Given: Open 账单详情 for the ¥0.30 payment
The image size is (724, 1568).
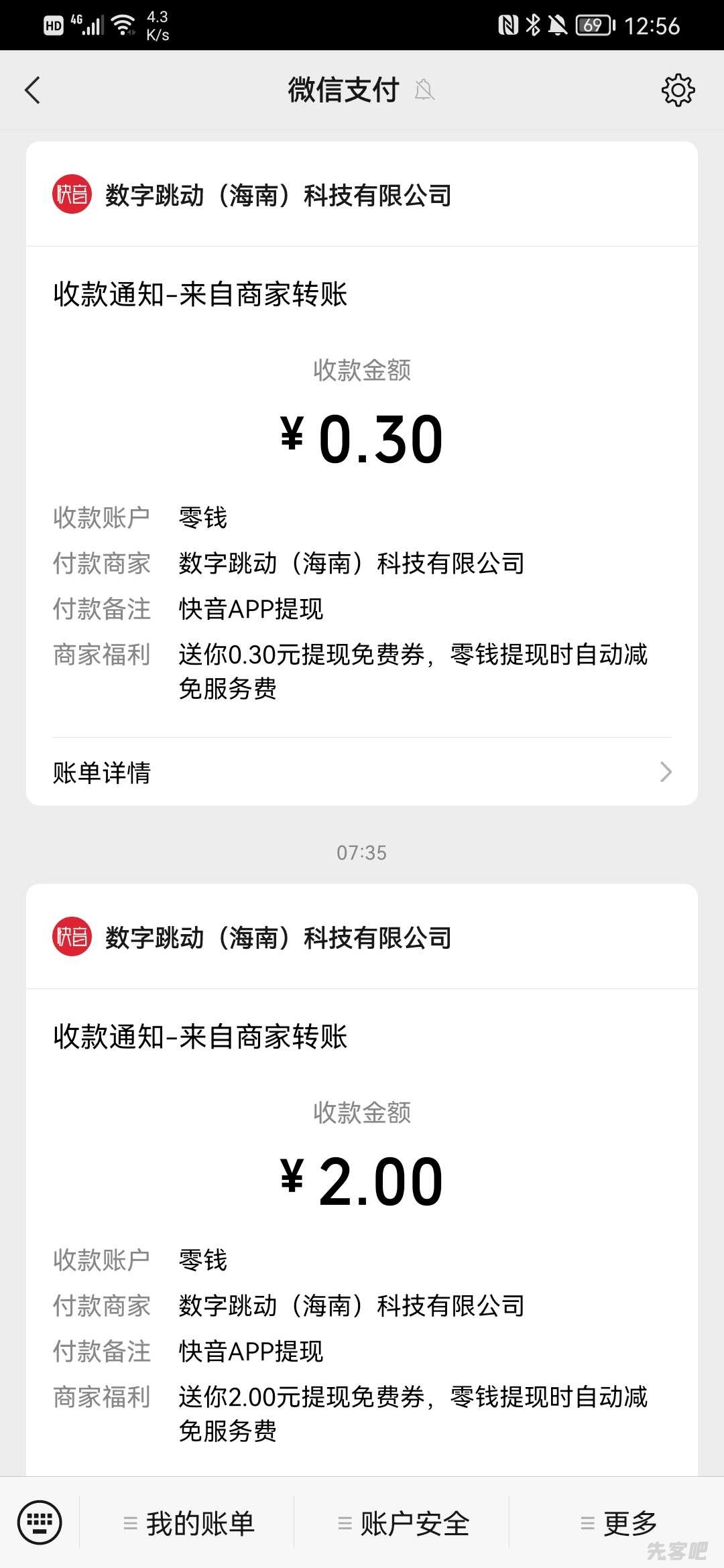Looking at the screenshot, I should pyautogui.click(x=361, y=772).
